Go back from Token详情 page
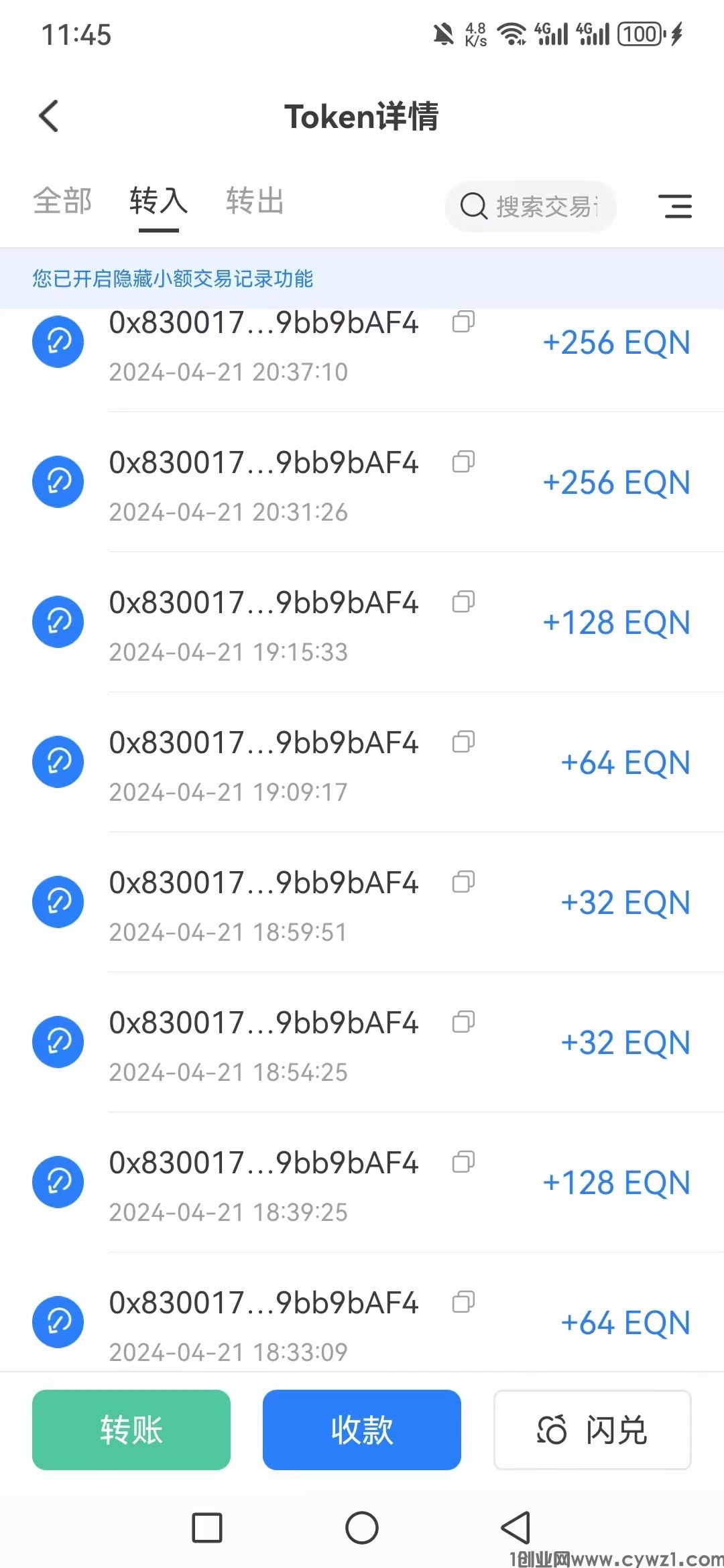The width and height of the screenshot is (724, 1568). [x=49, y=117]
